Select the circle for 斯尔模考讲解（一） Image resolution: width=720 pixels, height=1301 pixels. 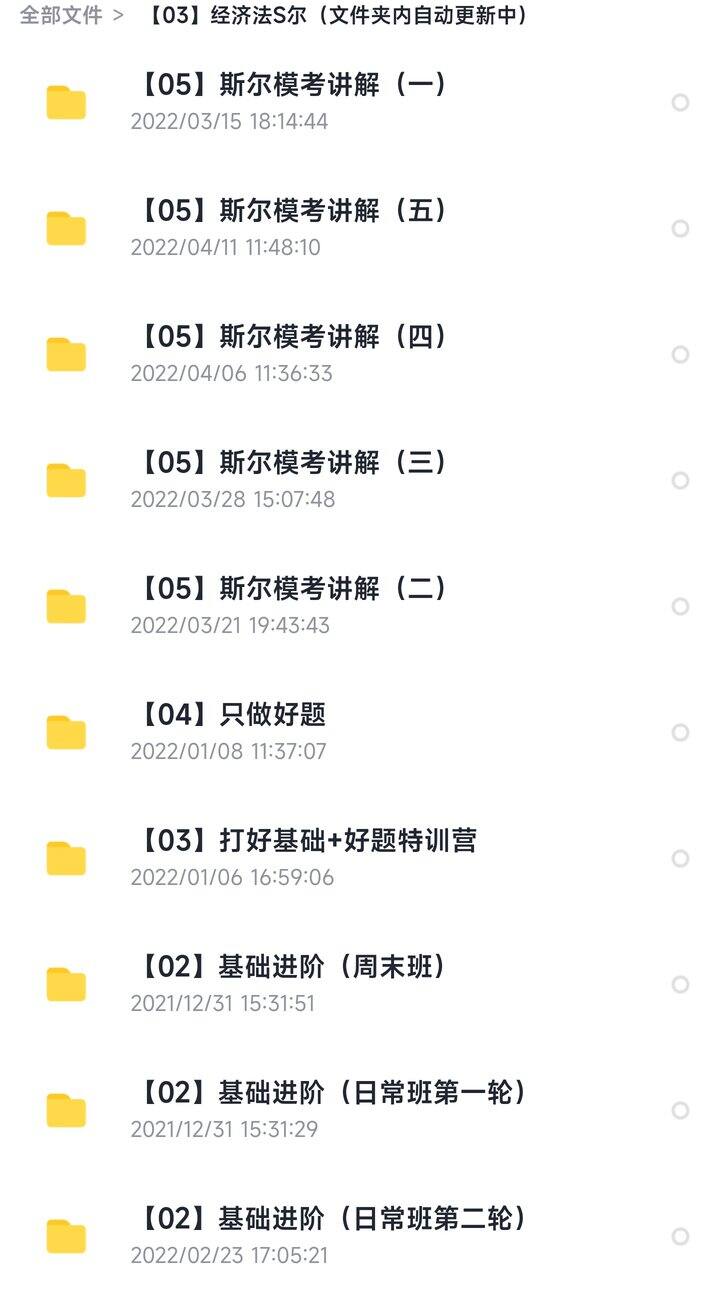coord(680,102)
